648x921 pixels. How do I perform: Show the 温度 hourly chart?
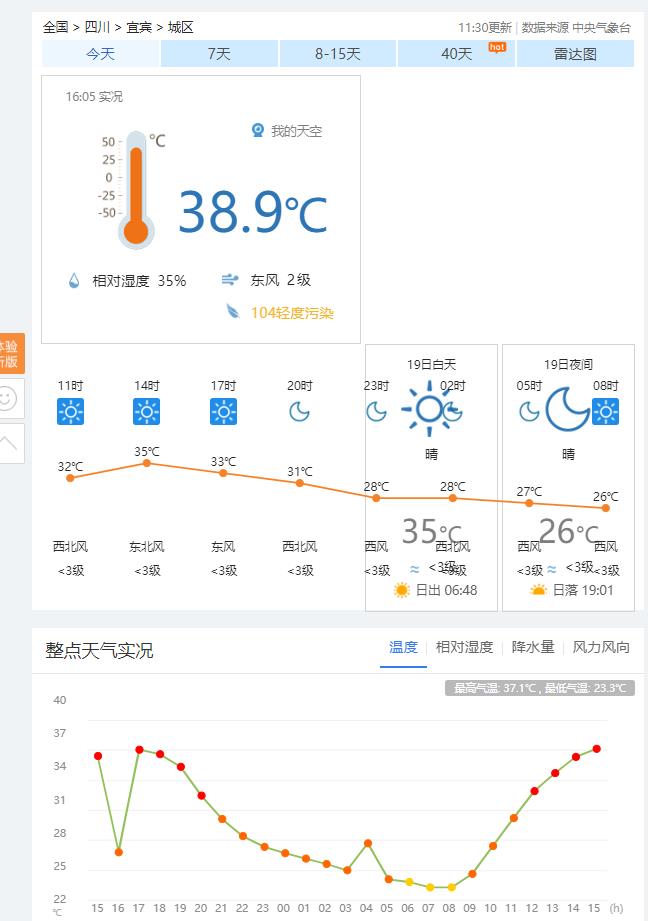pos(403,647)
